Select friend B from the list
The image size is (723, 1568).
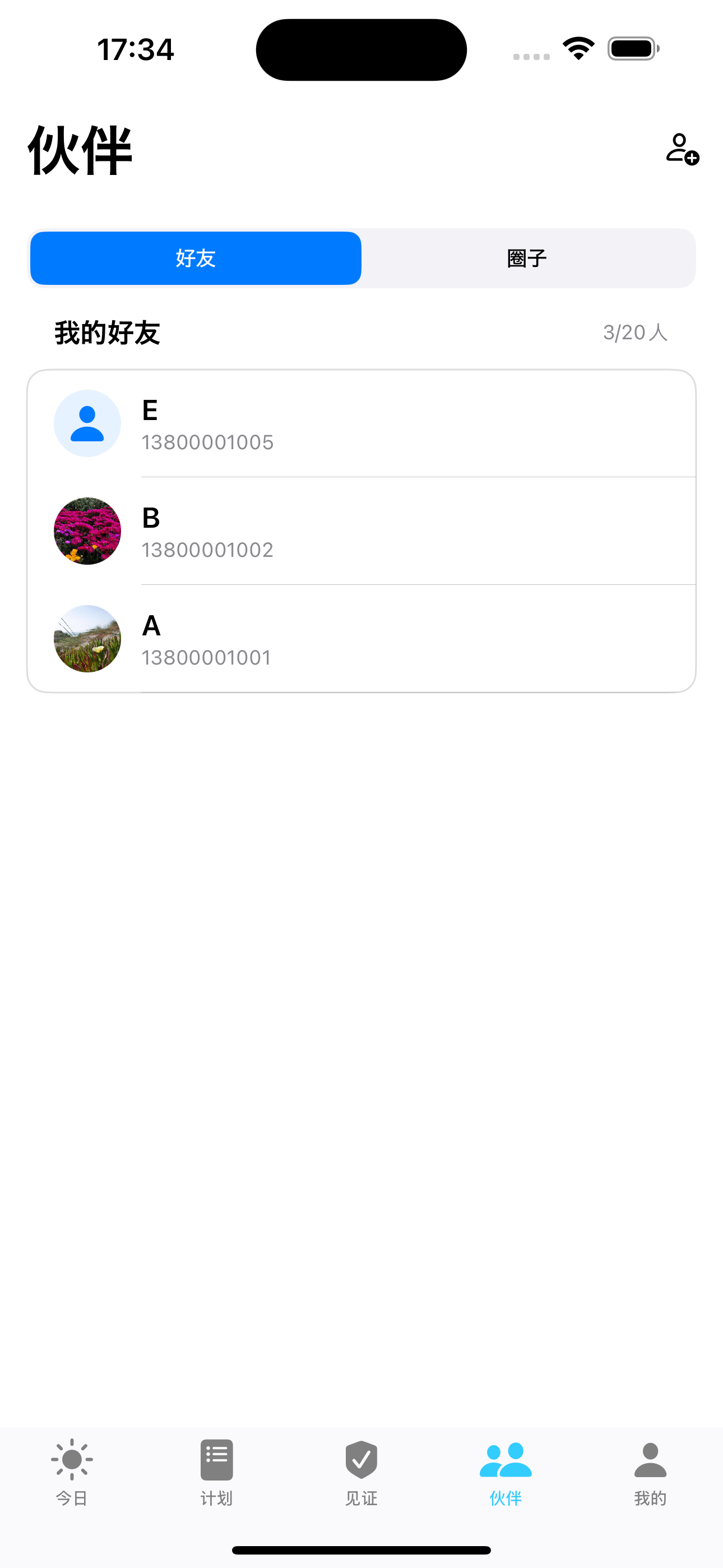point(361,531)
